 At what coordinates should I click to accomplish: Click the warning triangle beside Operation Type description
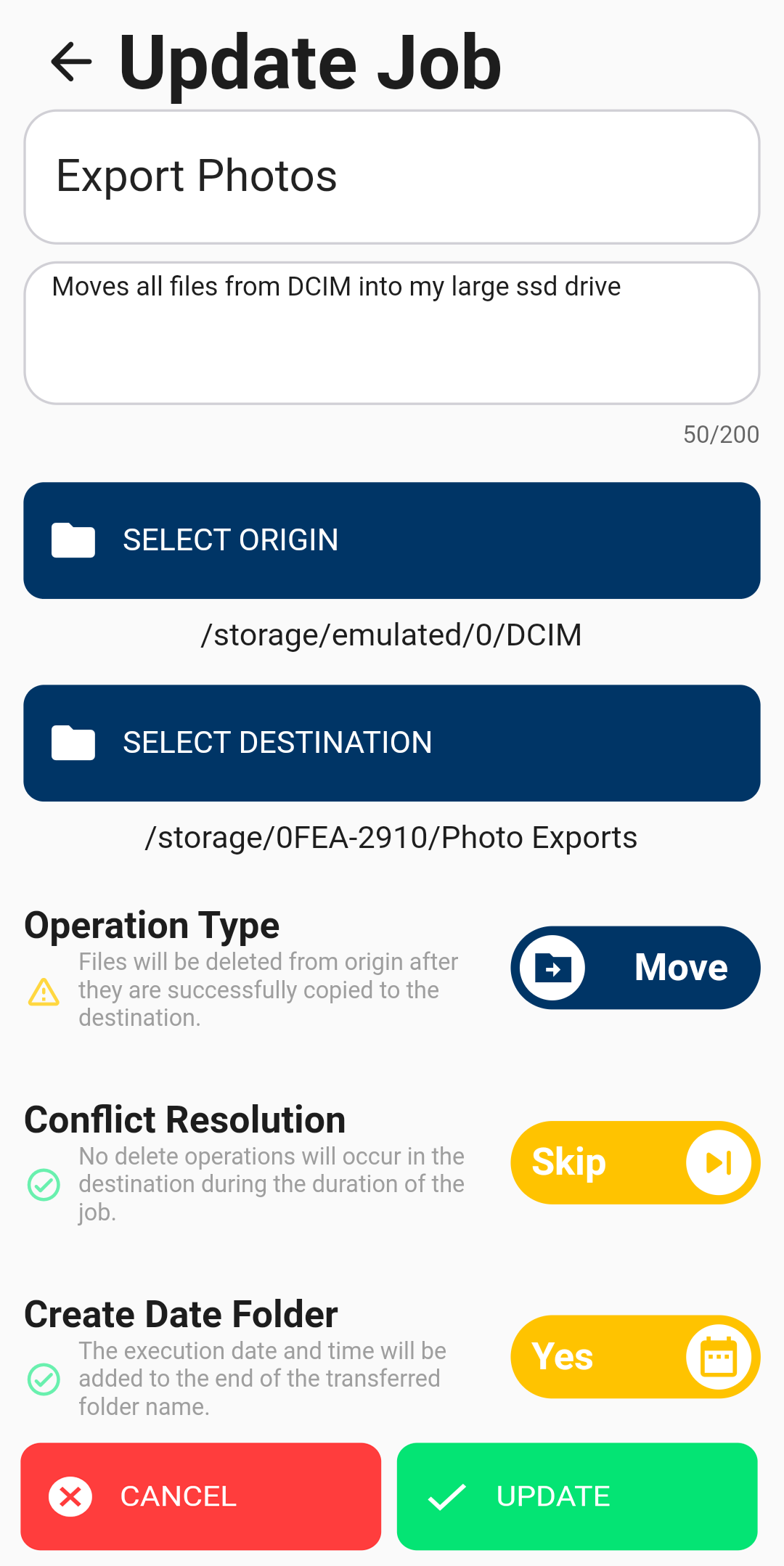point(45,990)
